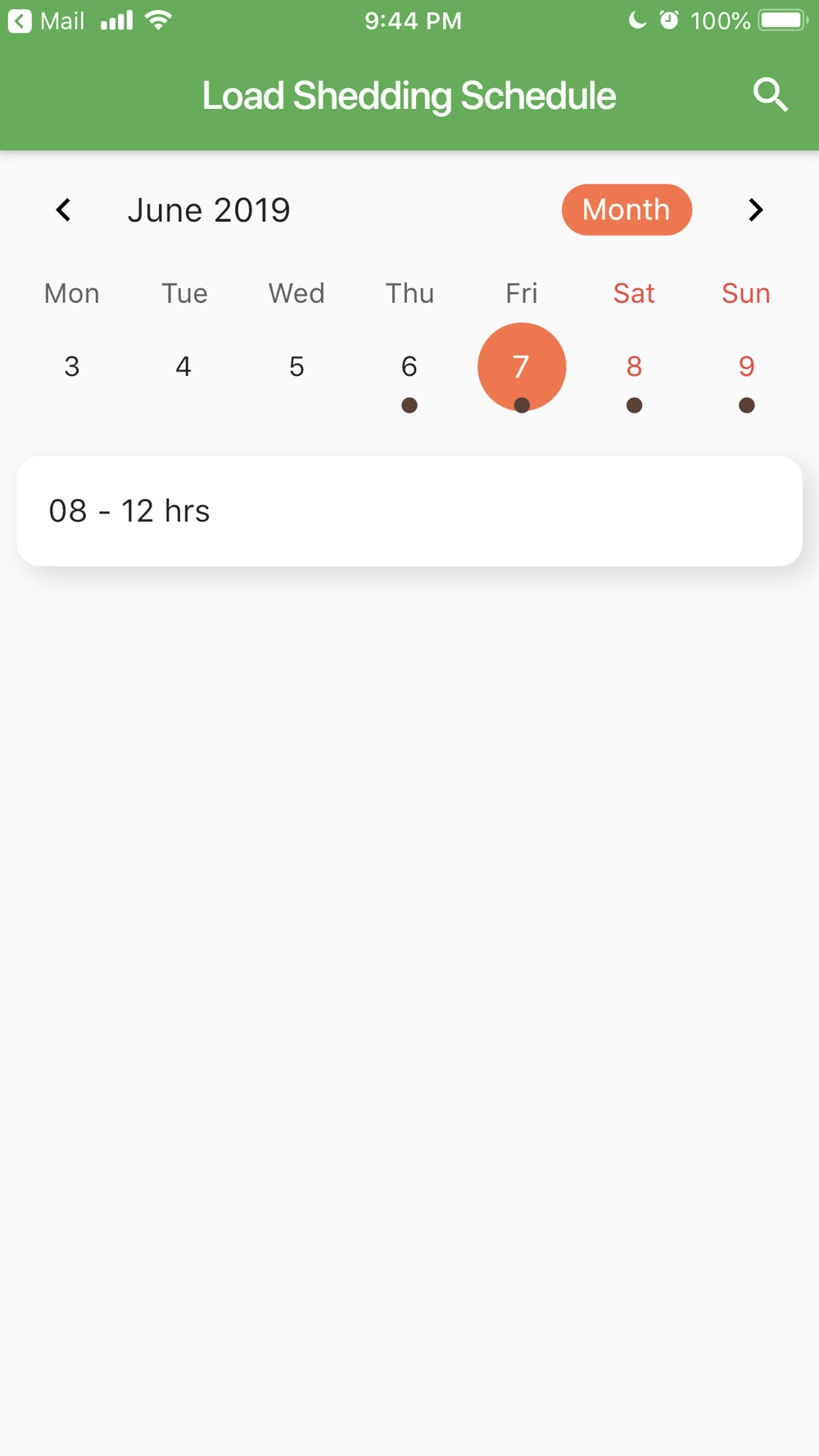819x1456 pixels.
Task: Switch calendar format with Month button
Action: pos(627,210)
